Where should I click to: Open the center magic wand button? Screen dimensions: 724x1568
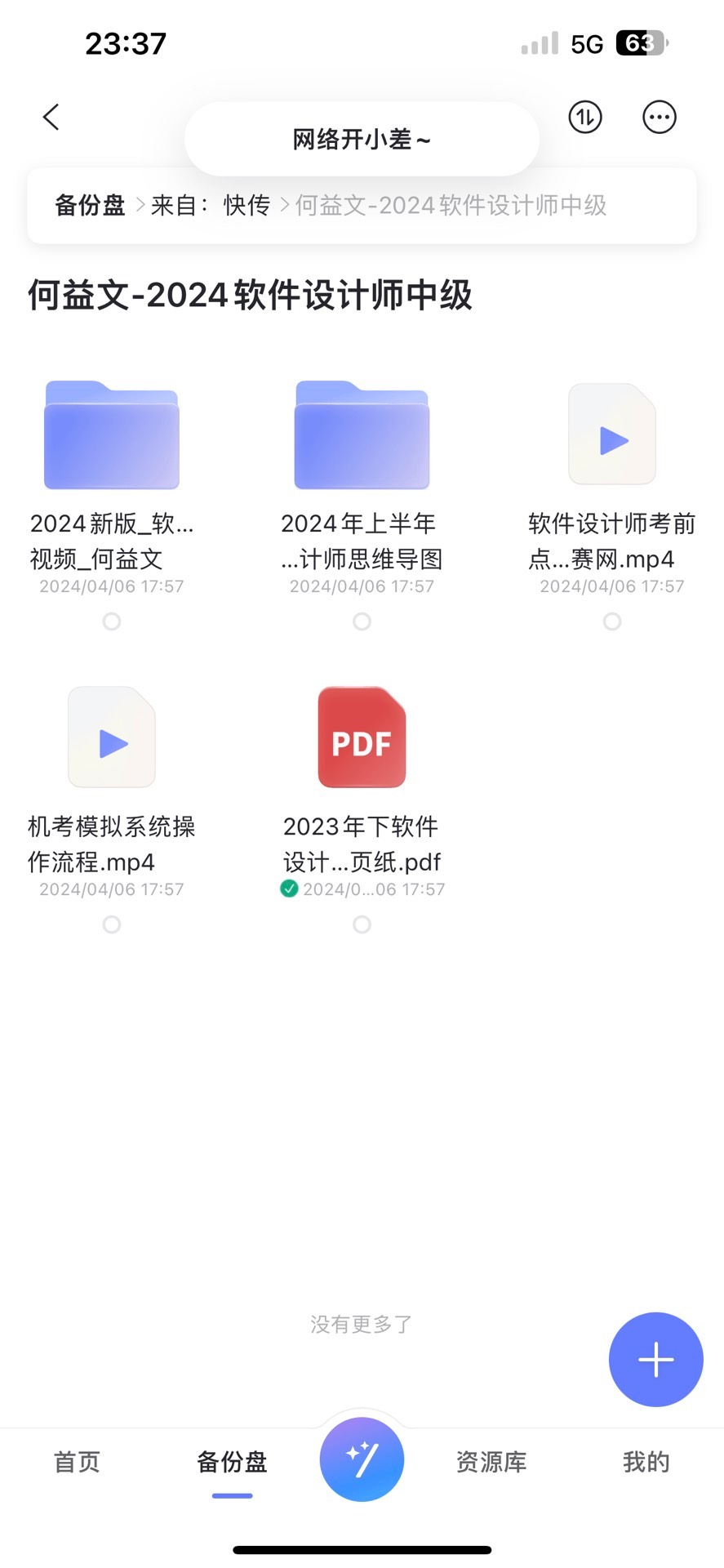tap(362, 1460)
